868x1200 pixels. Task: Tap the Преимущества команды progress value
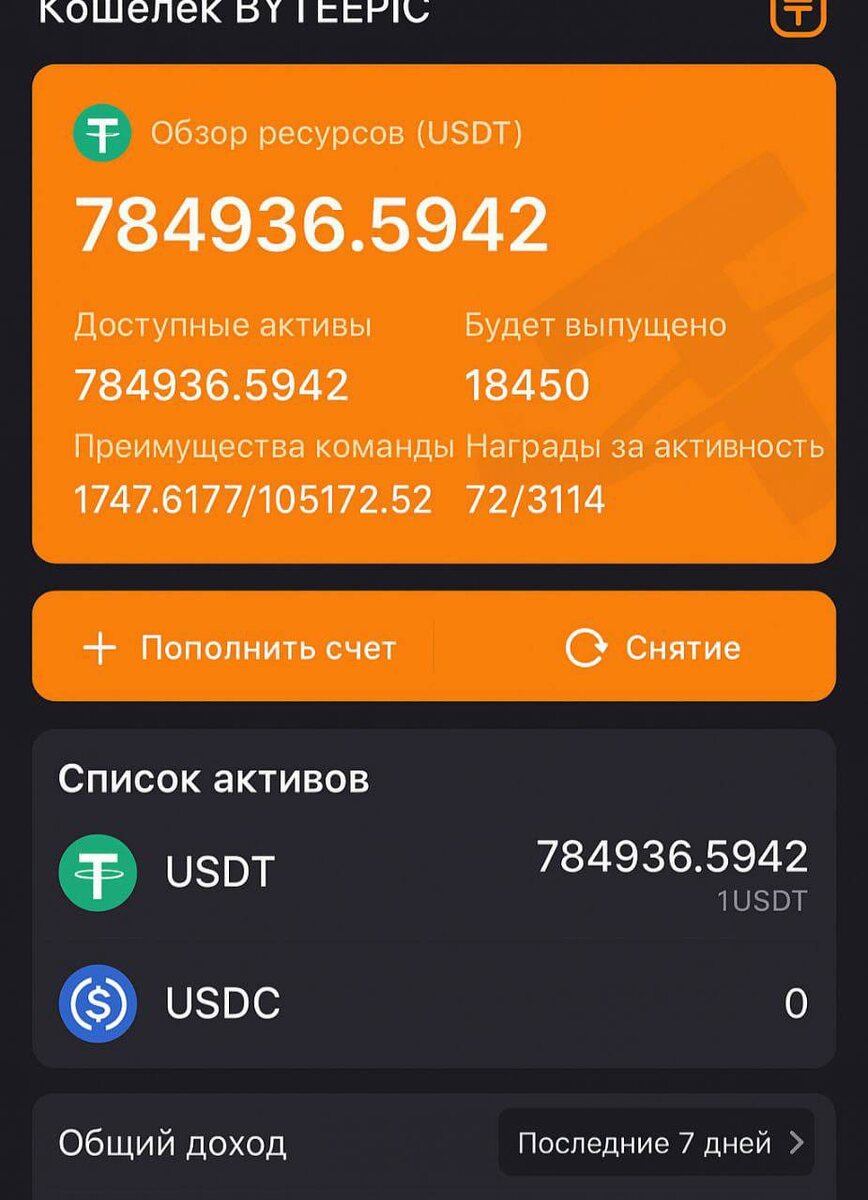click(x=252, y=496)
